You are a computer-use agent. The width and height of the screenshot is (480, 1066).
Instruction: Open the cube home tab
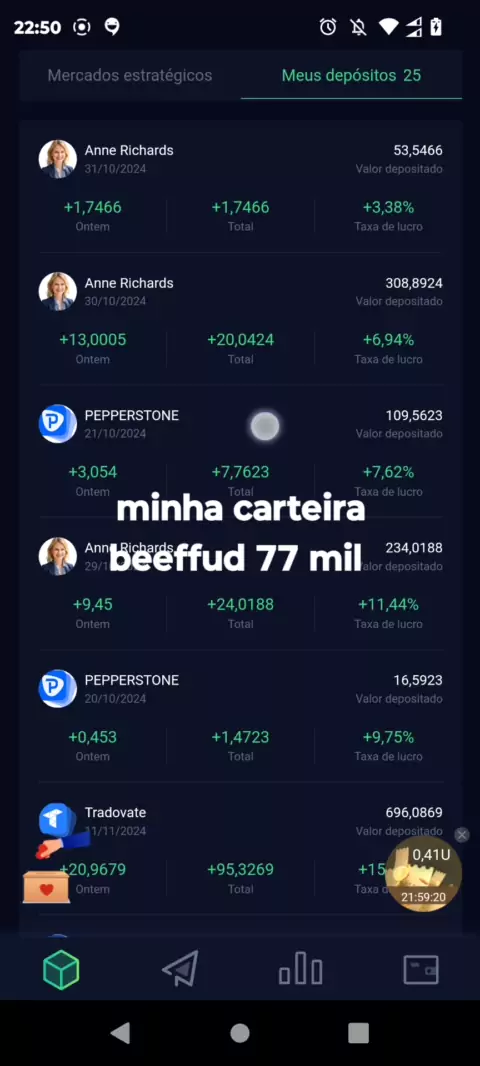[x=61, y=969]
